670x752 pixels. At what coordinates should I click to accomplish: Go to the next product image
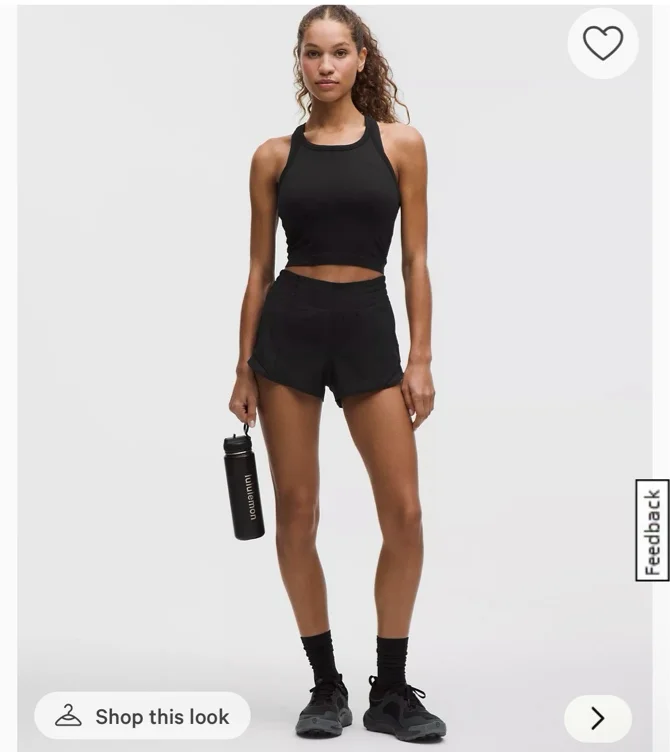598,718
